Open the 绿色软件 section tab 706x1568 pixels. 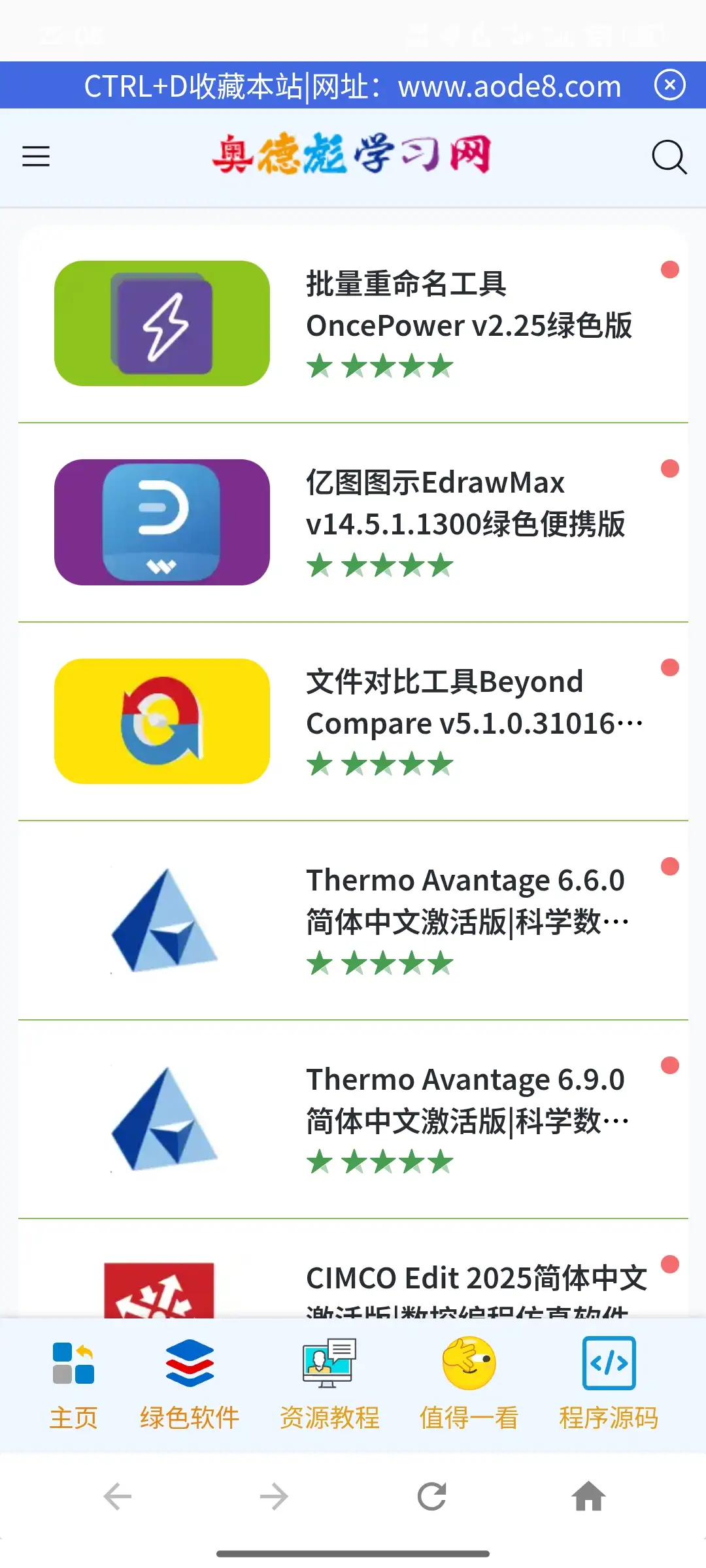[x=190, y=1379]
